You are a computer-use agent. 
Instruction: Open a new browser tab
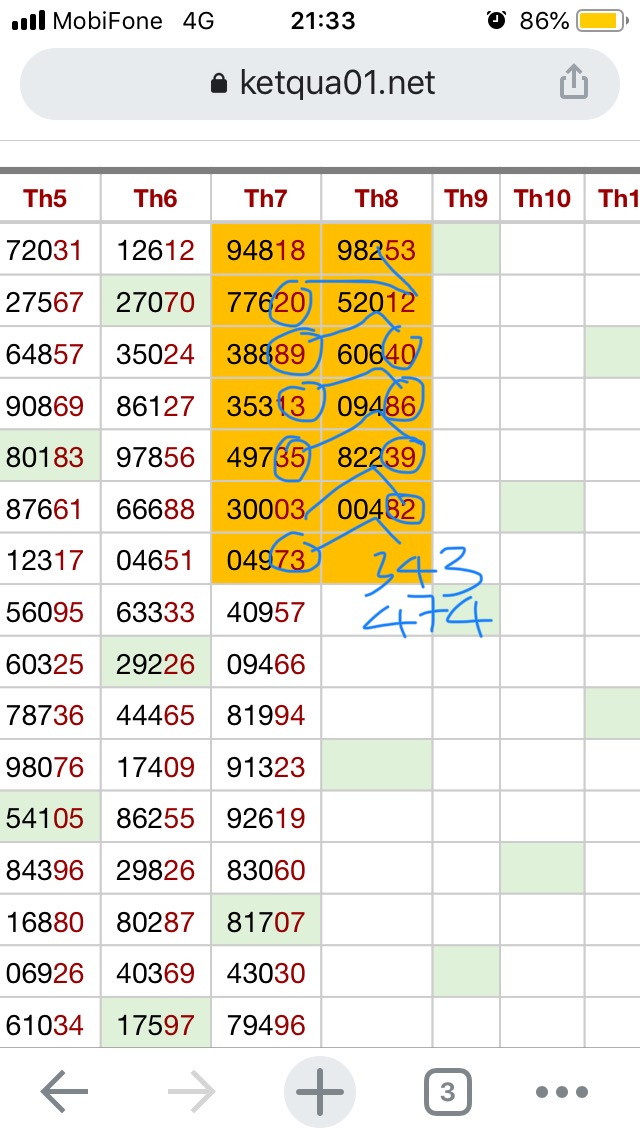point(320,1093)
